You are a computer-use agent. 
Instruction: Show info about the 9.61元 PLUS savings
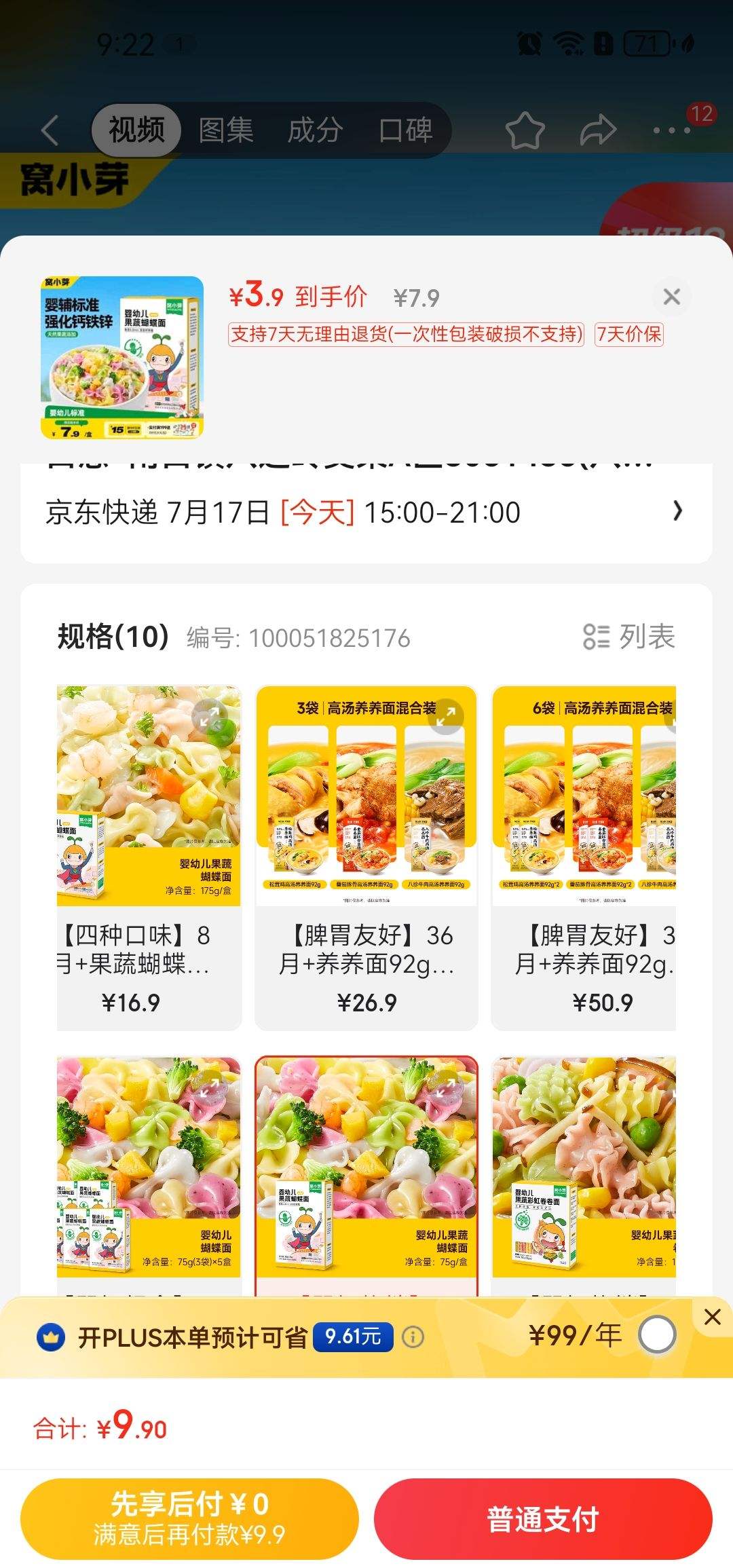coord(413,1337)
